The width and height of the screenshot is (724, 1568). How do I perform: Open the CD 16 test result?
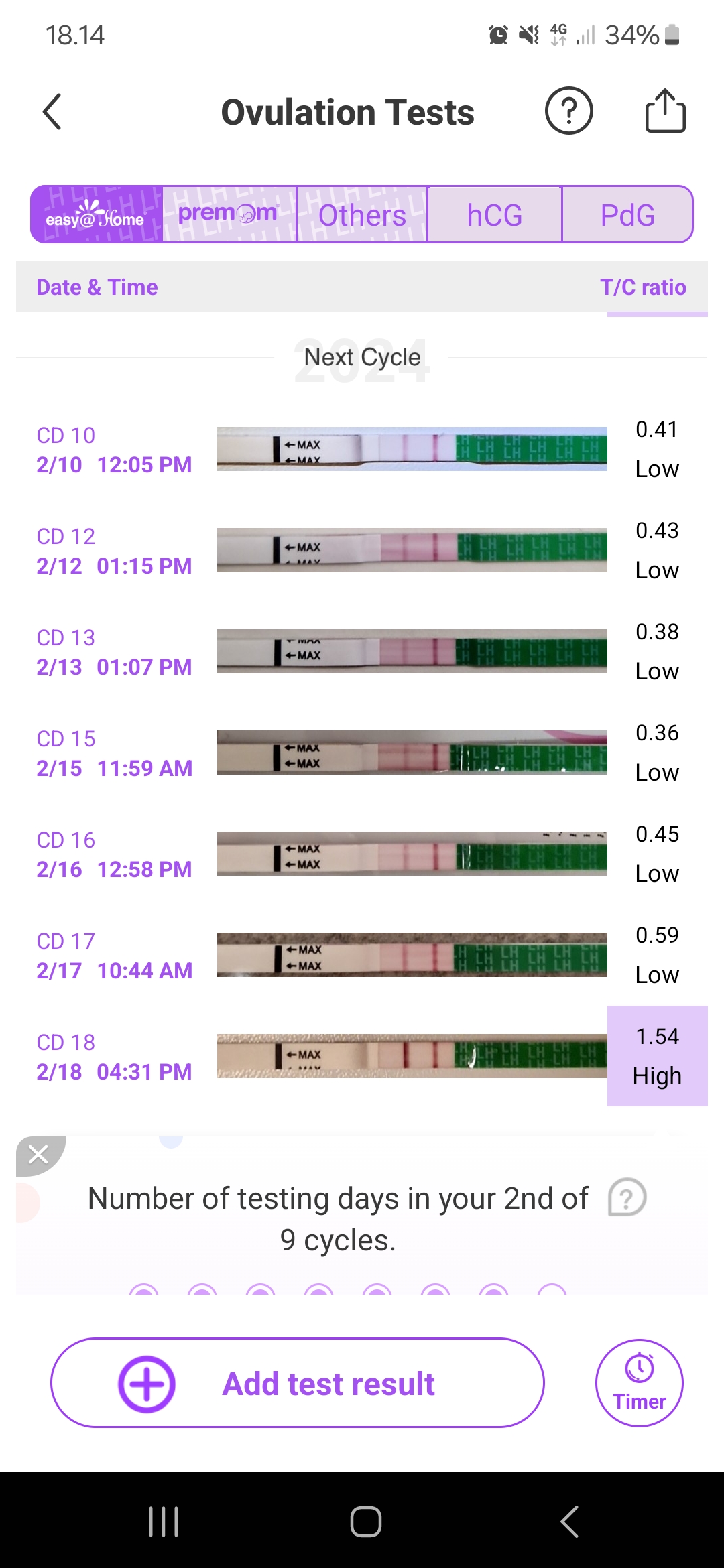click(x=362, y=854)
